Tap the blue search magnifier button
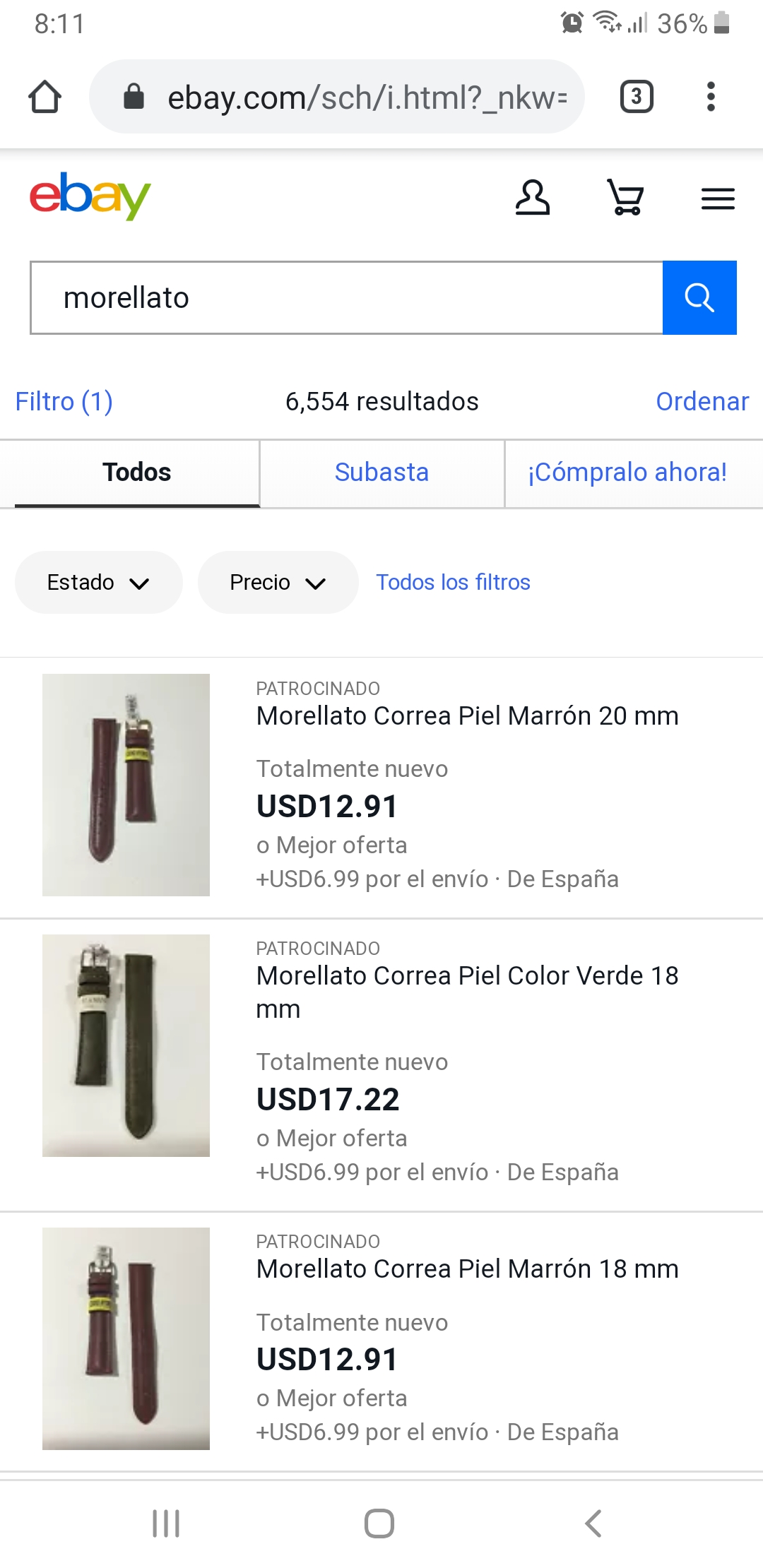This screenshot has height=1568, width=763. point(699,297)
